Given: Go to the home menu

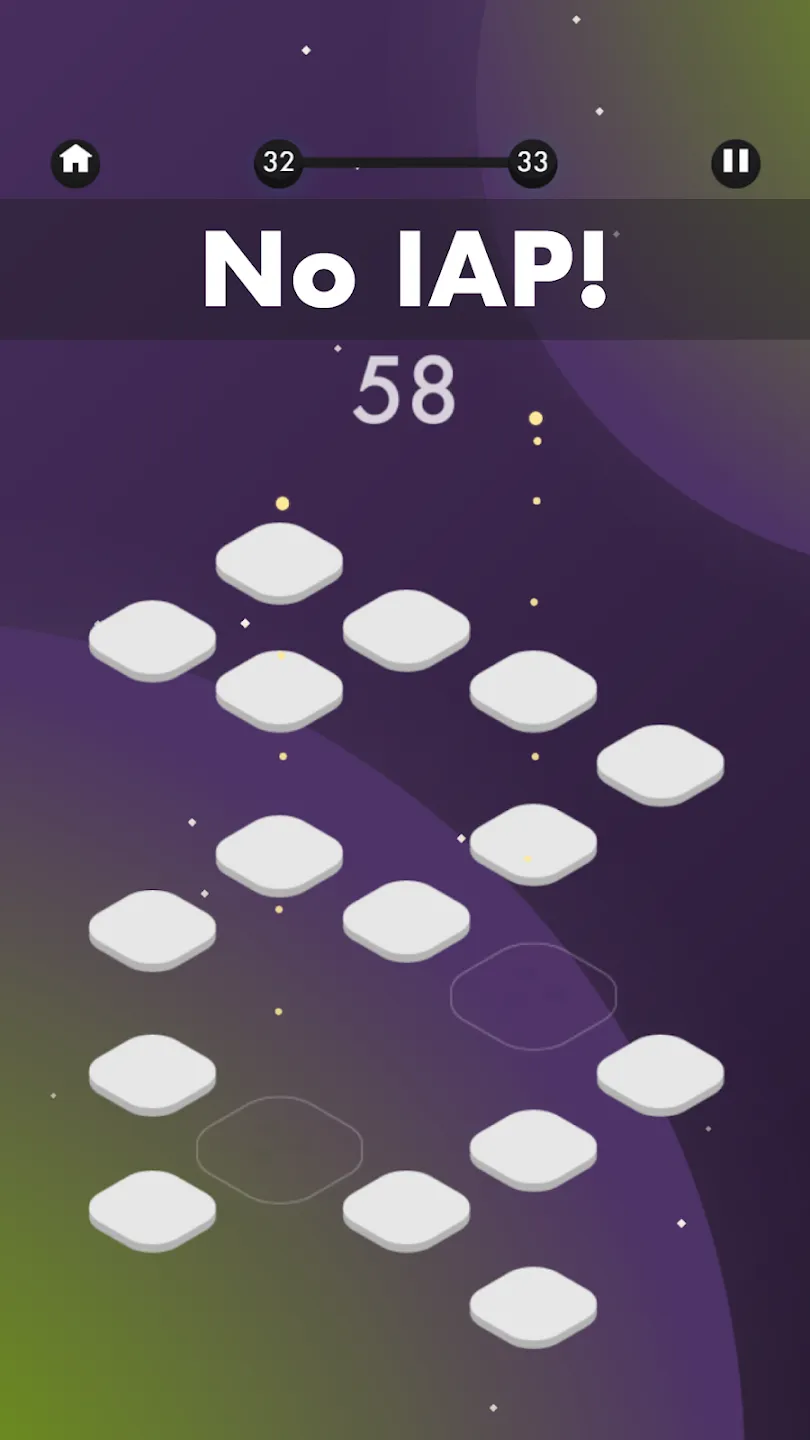Looking at the screenshot, I should 76,162.
